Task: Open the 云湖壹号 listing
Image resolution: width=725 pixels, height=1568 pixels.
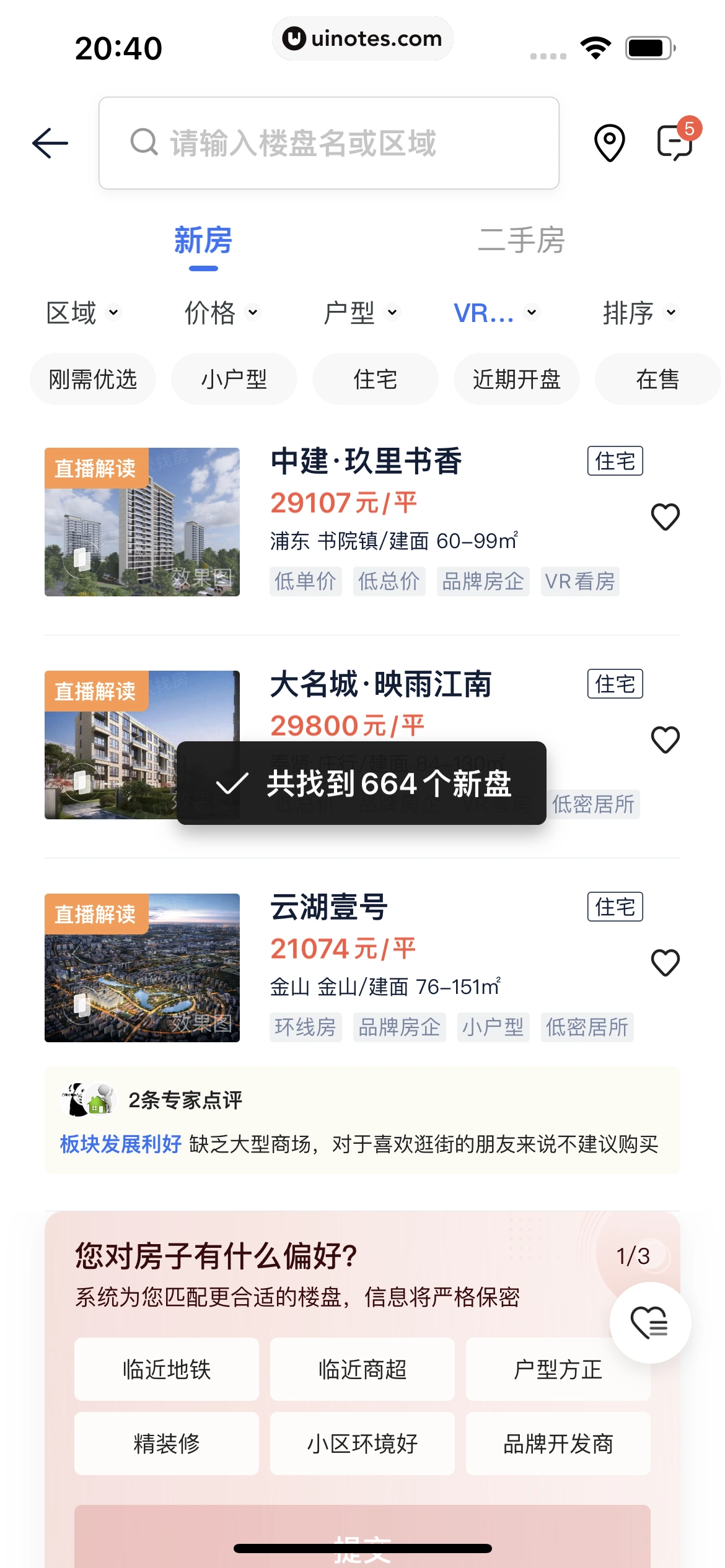Action: point(328,907)
